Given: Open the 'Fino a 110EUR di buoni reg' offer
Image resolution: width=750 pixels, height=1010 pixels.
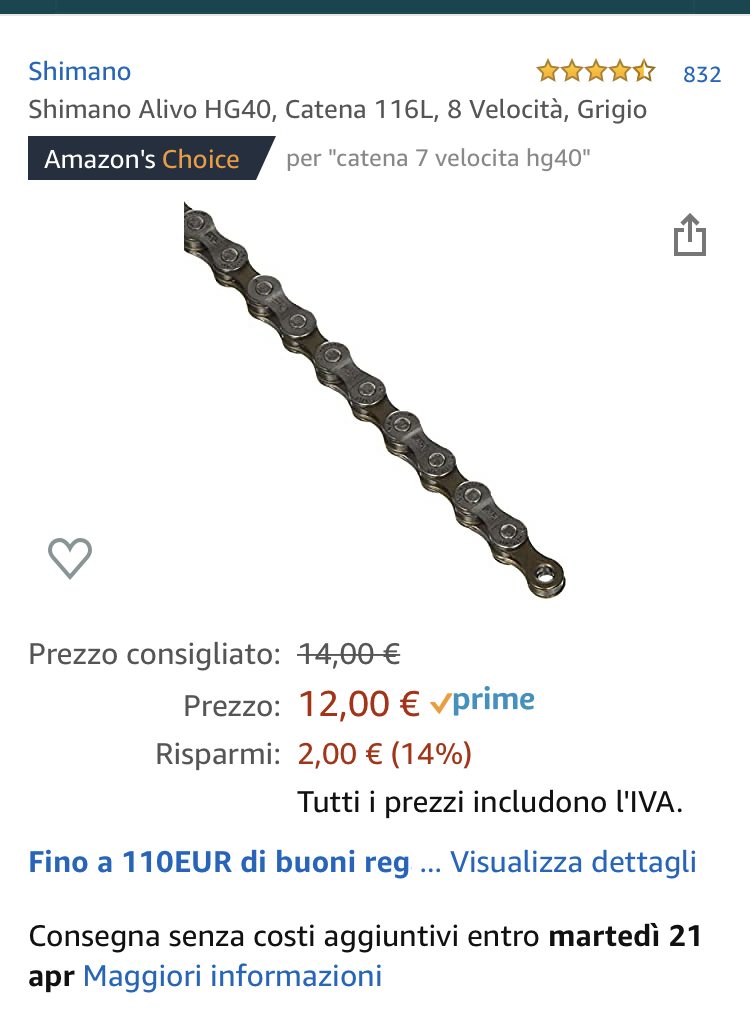Looking at the screenshot, I should 219,862.
